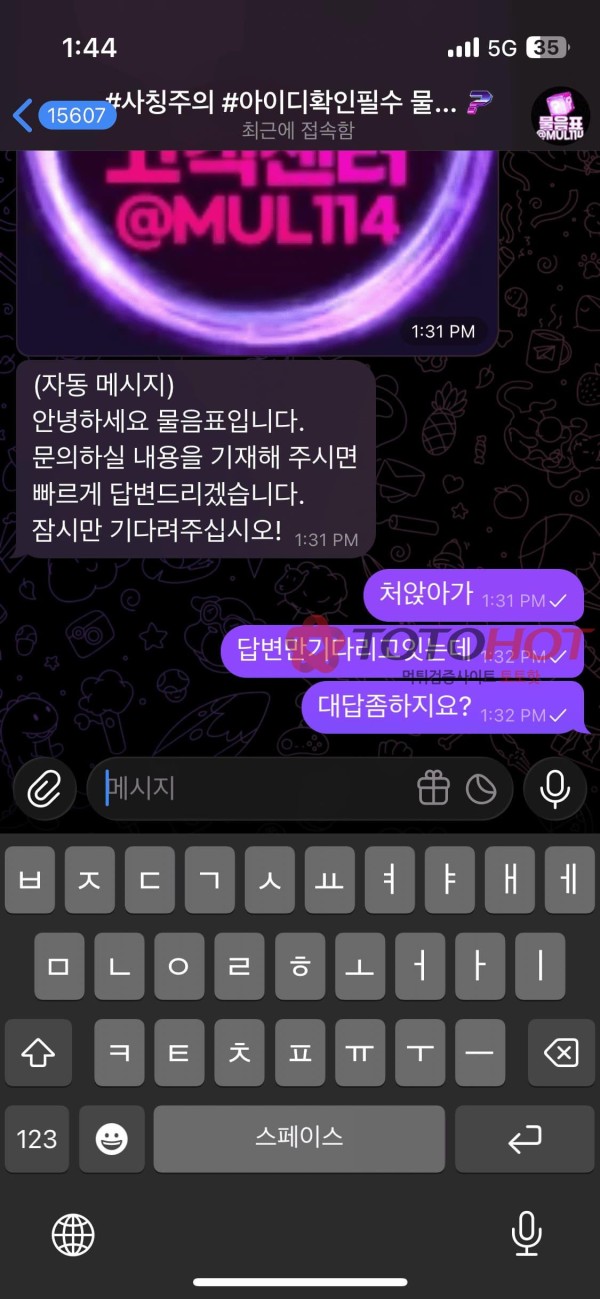Viewport: 600px width, 1299px height.
Task: Attach a file with the paperclip
Action: pyautogui.click(x=44, y=789)
